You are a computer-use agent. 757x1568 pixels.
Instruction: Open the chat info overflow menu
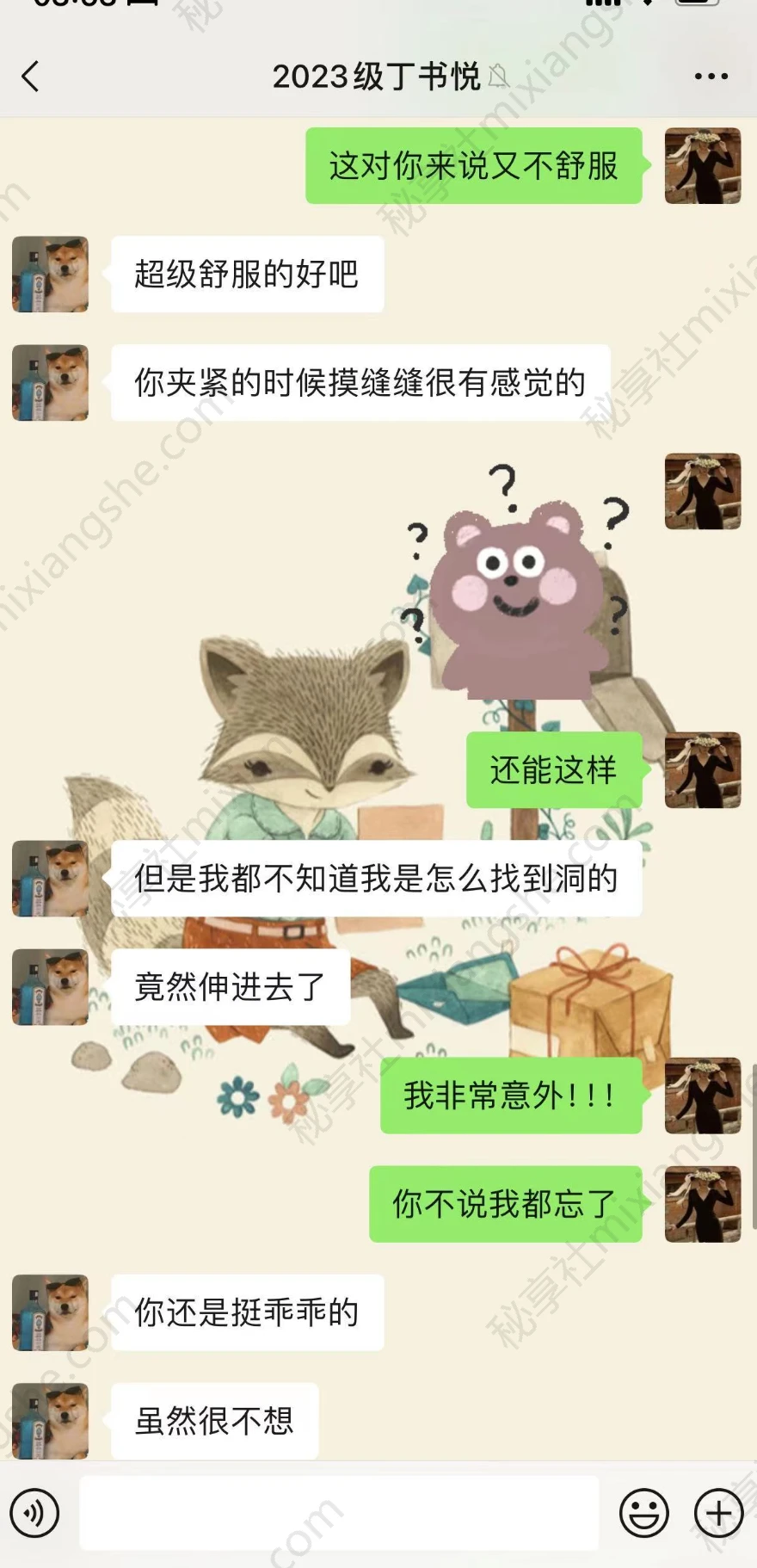click(711, 77)
